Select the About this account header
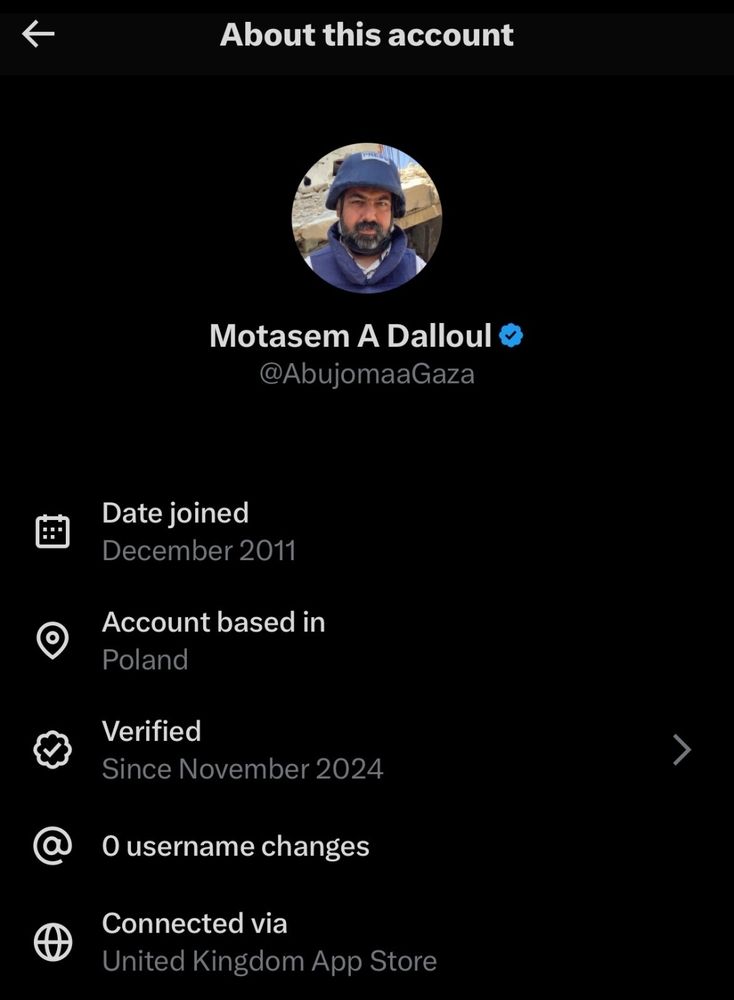734x1000 pixels. 366,34
